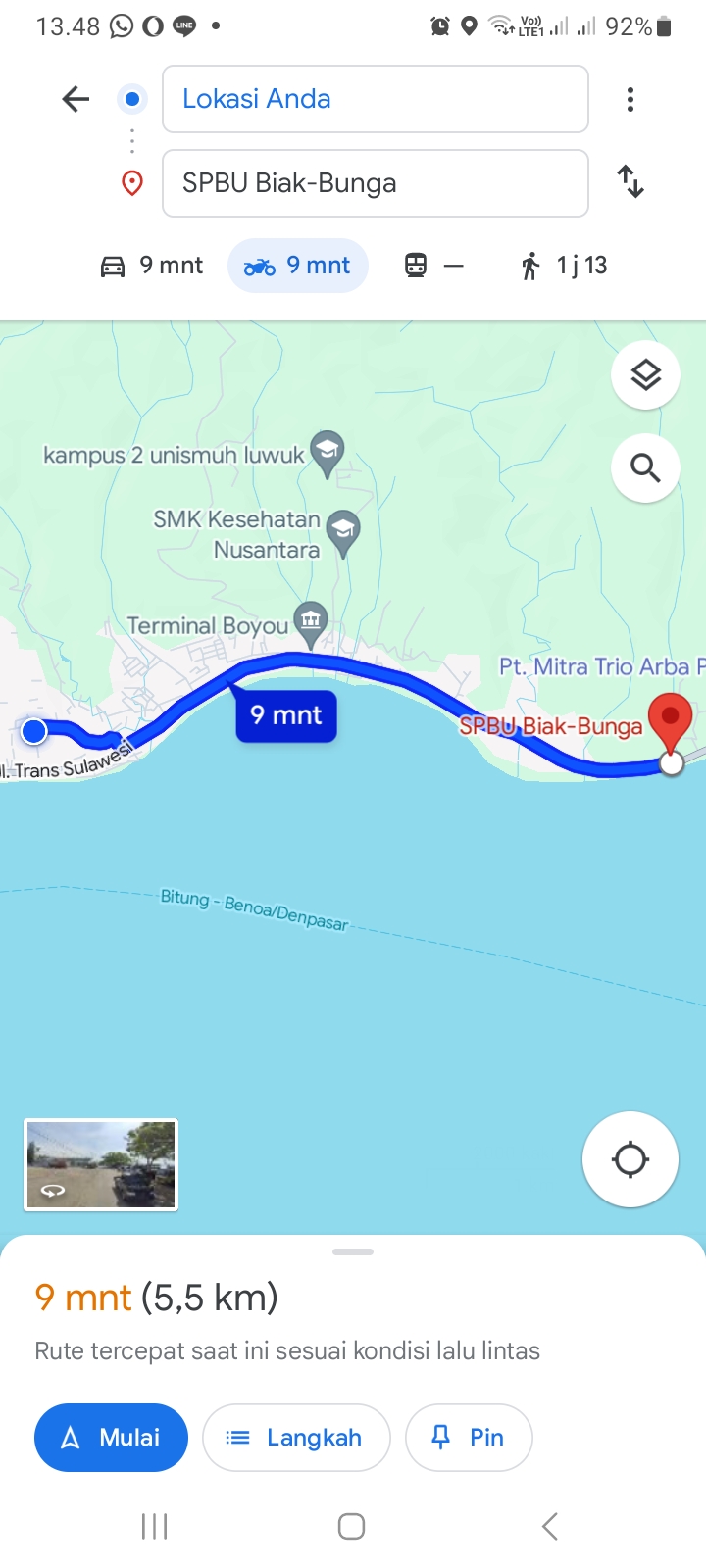Open the Street View thumbnail
The image size is (706, 1568).
click(101, 1165)
